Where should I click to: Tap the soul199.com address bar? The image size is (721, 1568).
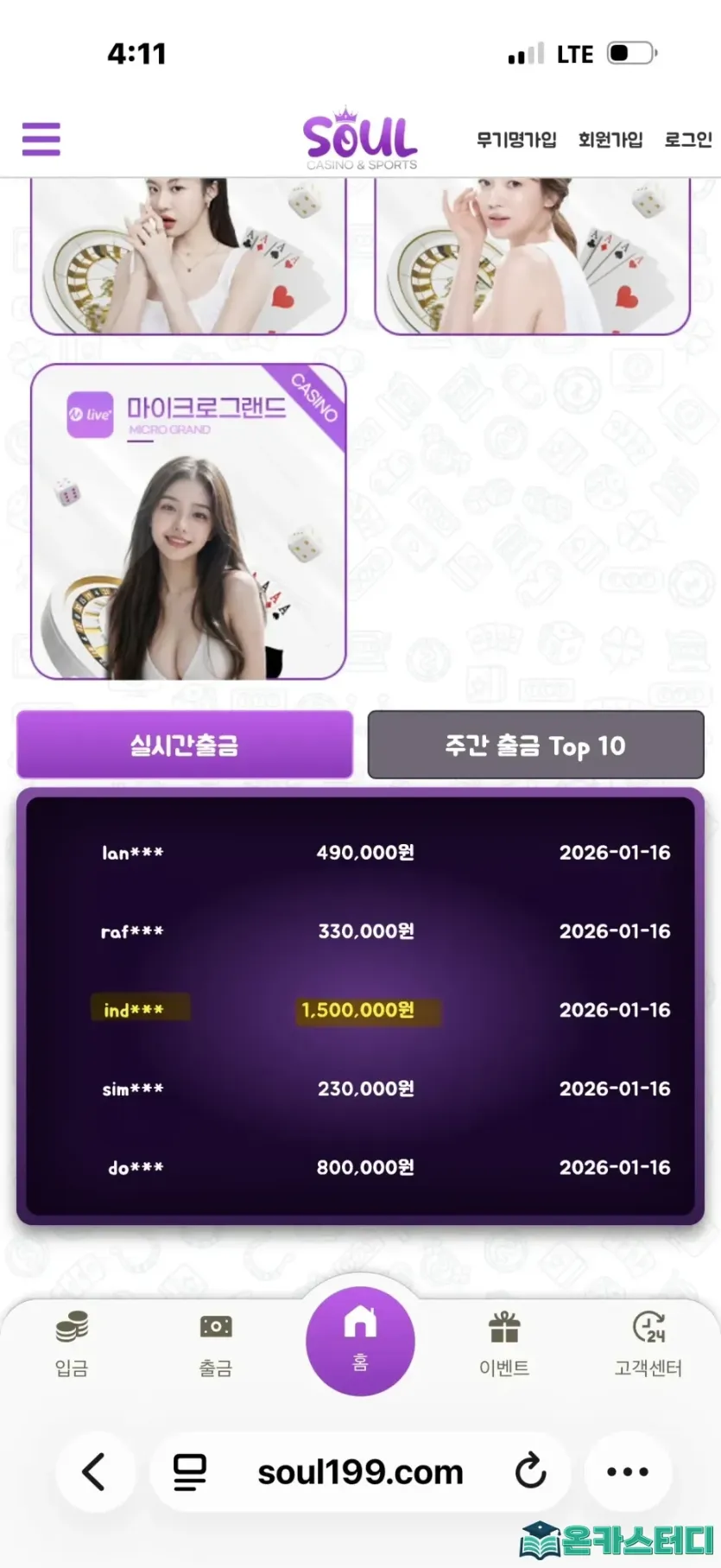[x=360, y=1471]
